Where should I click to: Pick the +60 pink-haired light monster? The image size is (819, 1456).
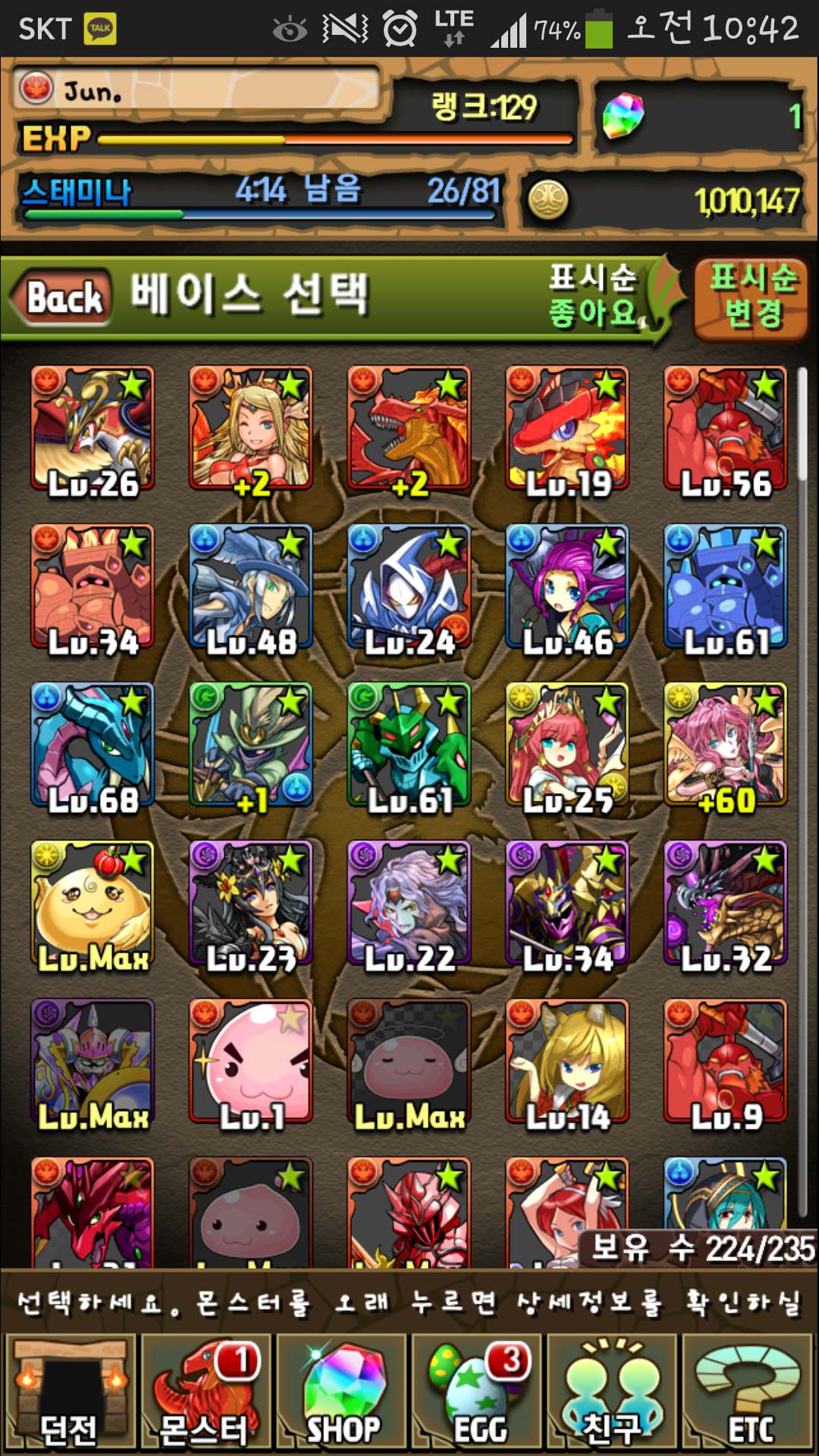pos(726,745)
